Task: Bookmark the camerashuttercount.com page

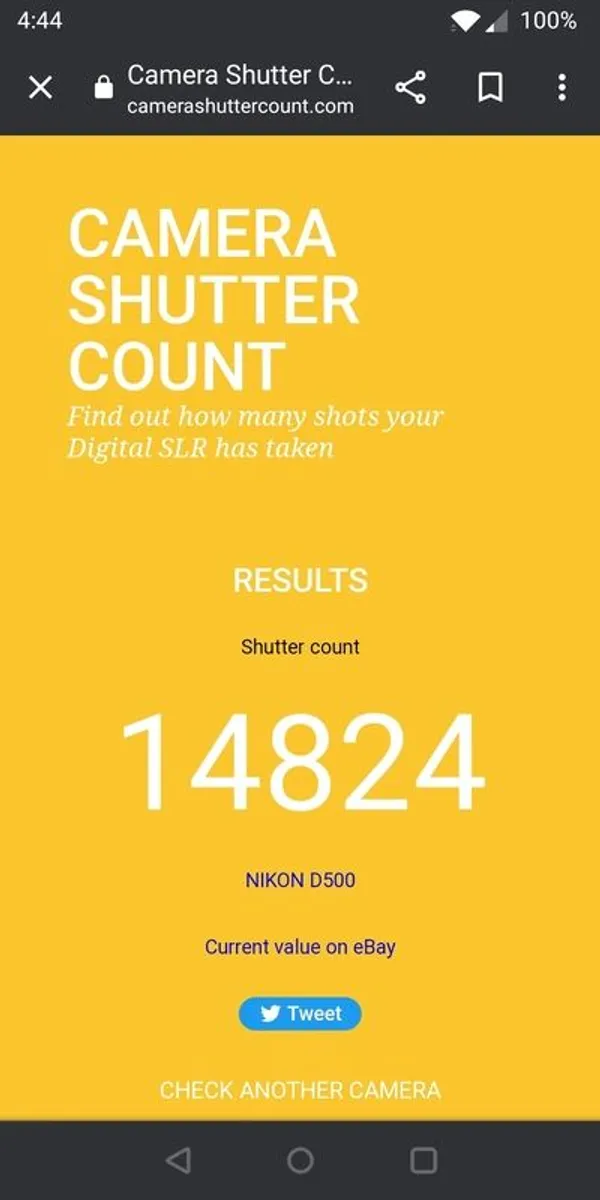Action: click(x=490, y=88)
